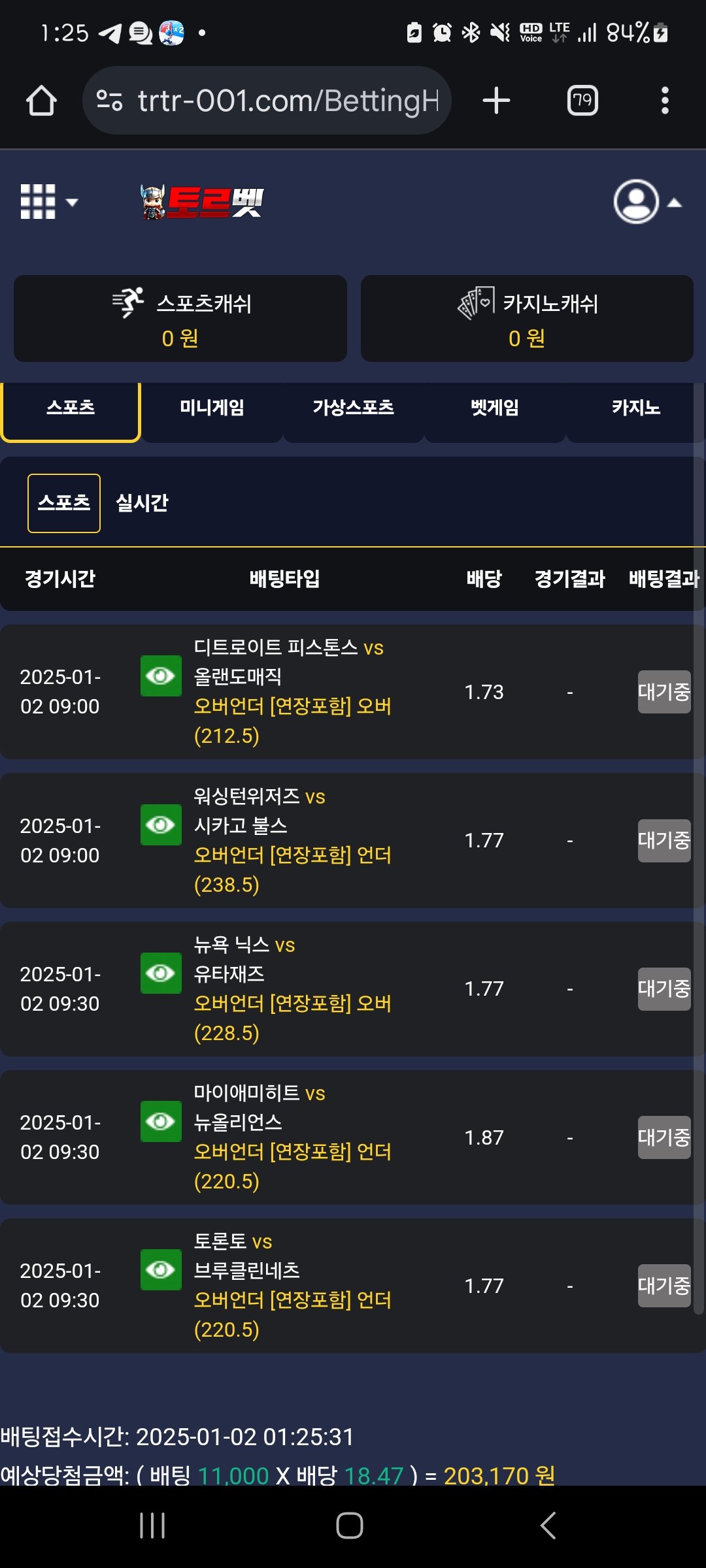View the eye icon for 디트로이트 피스톤스 match
Viewport: 706px width, 1568px height.
tap(161, 676)
